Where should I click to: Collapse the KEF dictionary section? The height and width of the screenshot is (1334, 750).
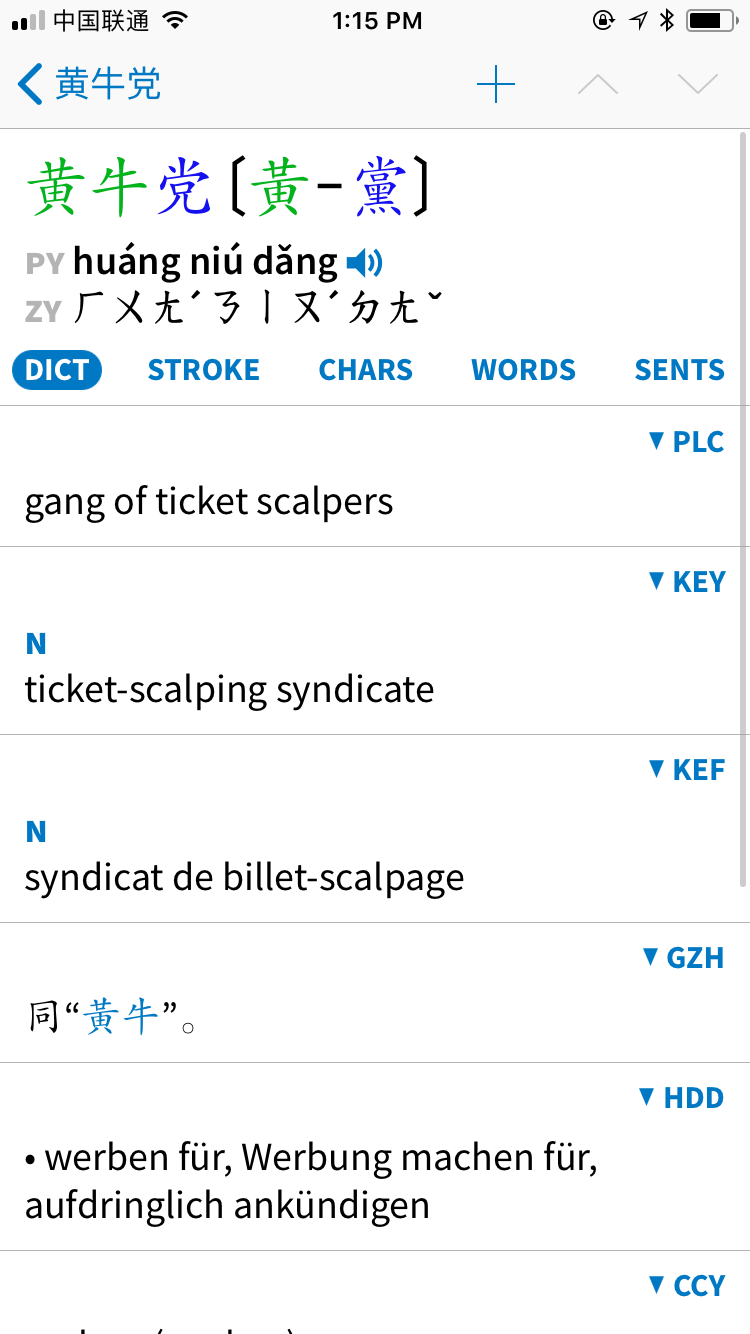(686, 769)
